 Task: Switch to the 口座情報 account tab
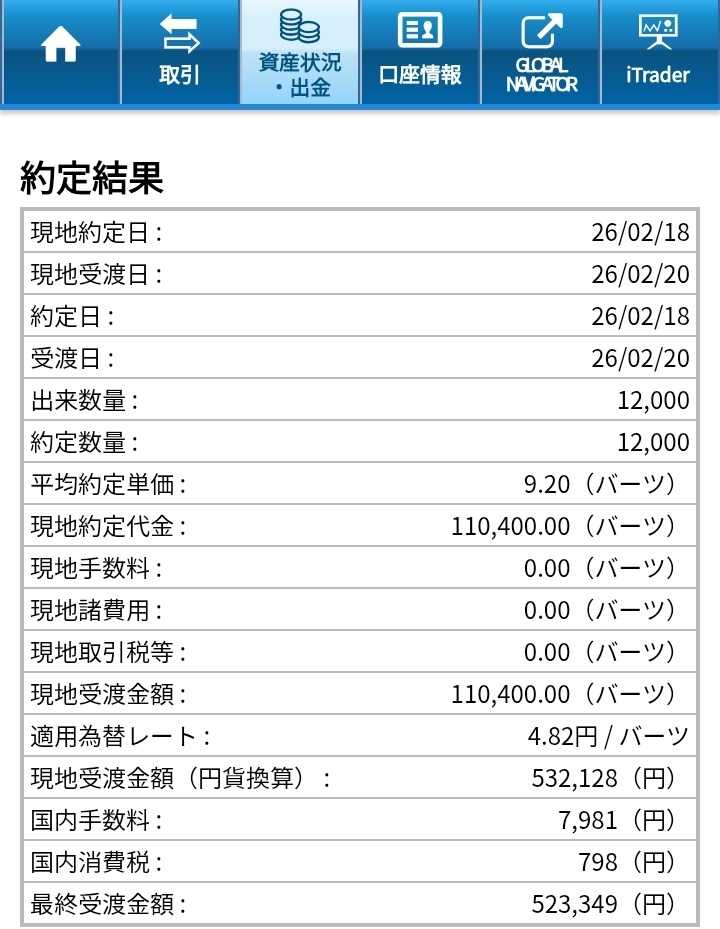click(420, 50)
